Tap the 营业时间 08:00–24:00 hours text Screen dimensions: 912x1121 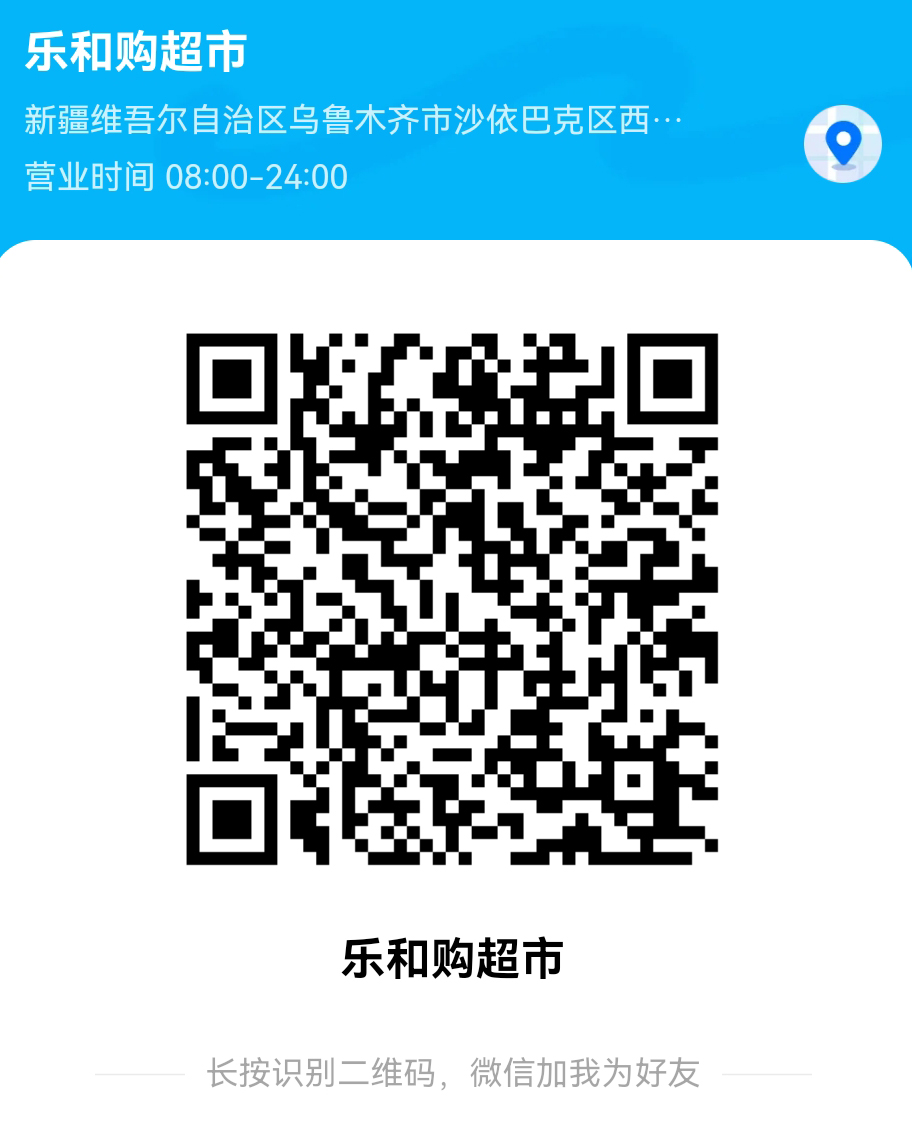(x=185, y=177)
